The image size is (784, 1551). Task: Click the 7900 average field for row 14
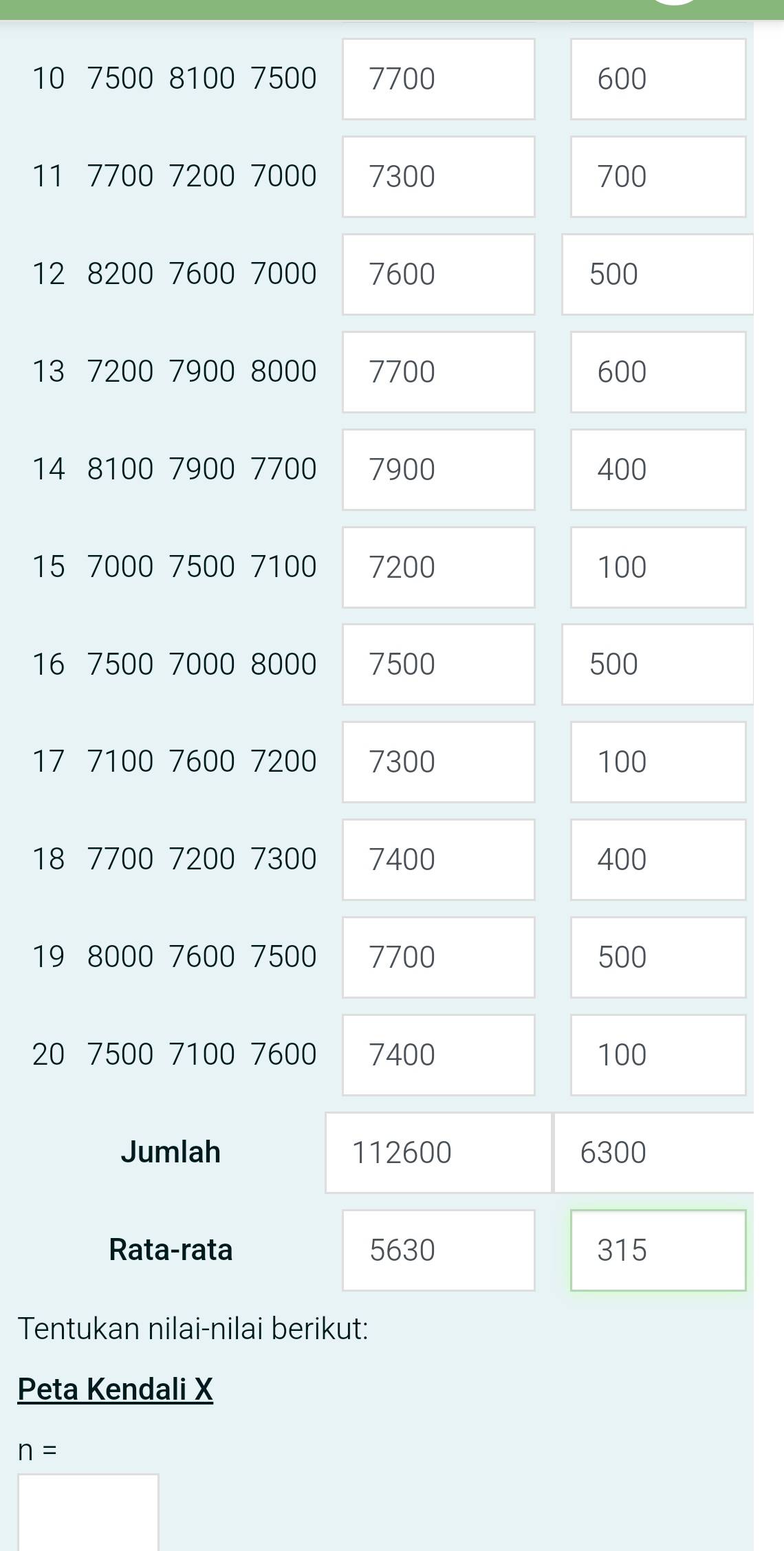click(438, 468)
